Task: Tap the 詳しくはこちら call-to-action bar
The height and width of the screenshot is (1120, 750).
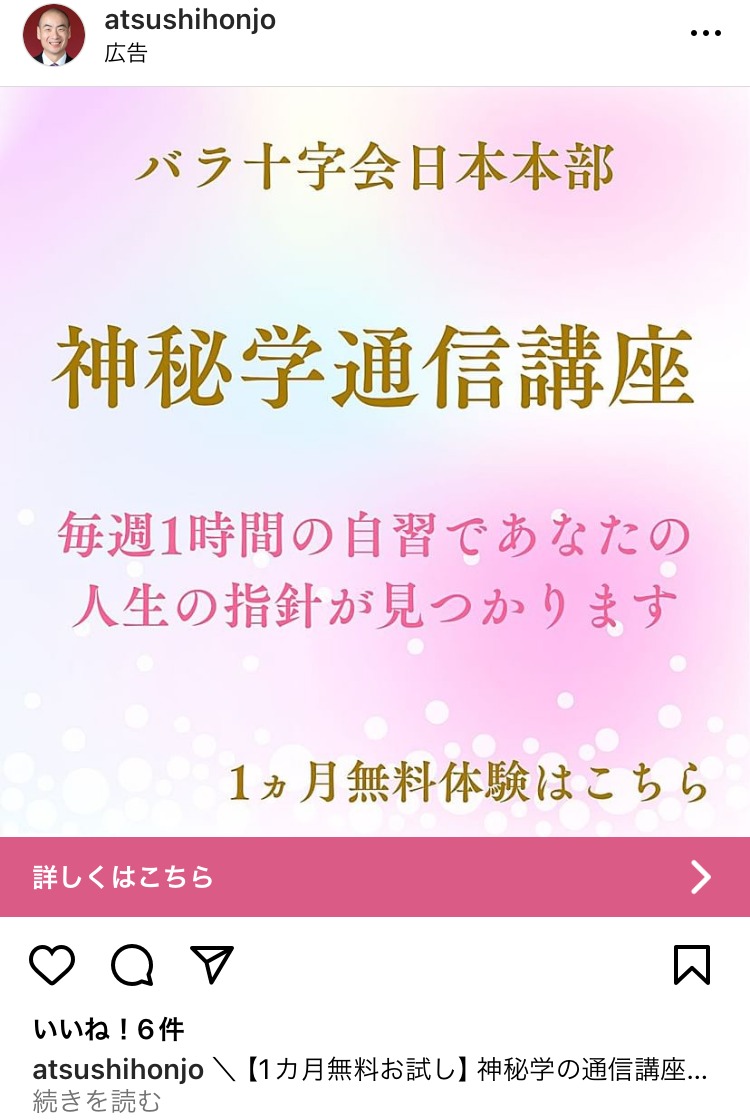Action: (375, 877)
